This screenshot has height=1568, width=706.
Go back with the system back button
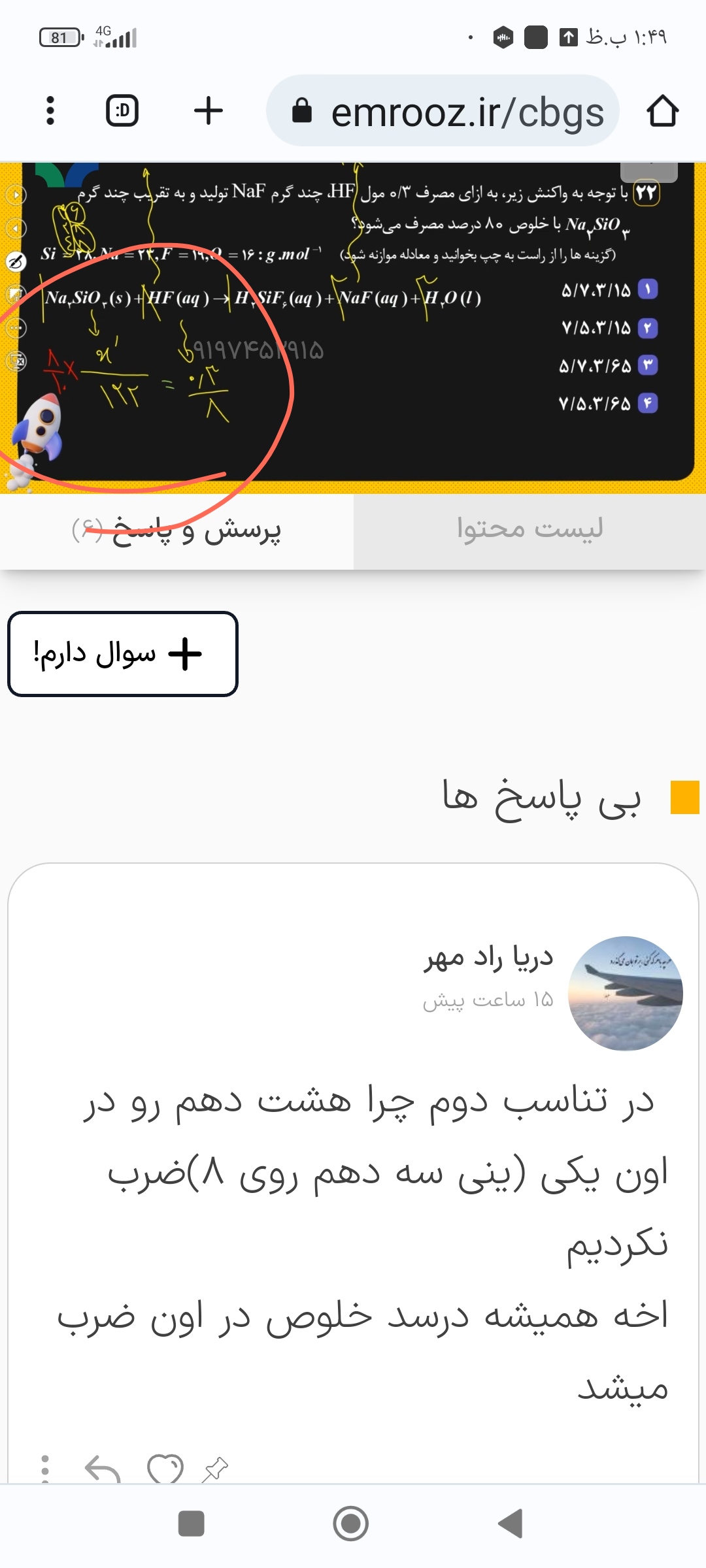(x=511, y=1524)
